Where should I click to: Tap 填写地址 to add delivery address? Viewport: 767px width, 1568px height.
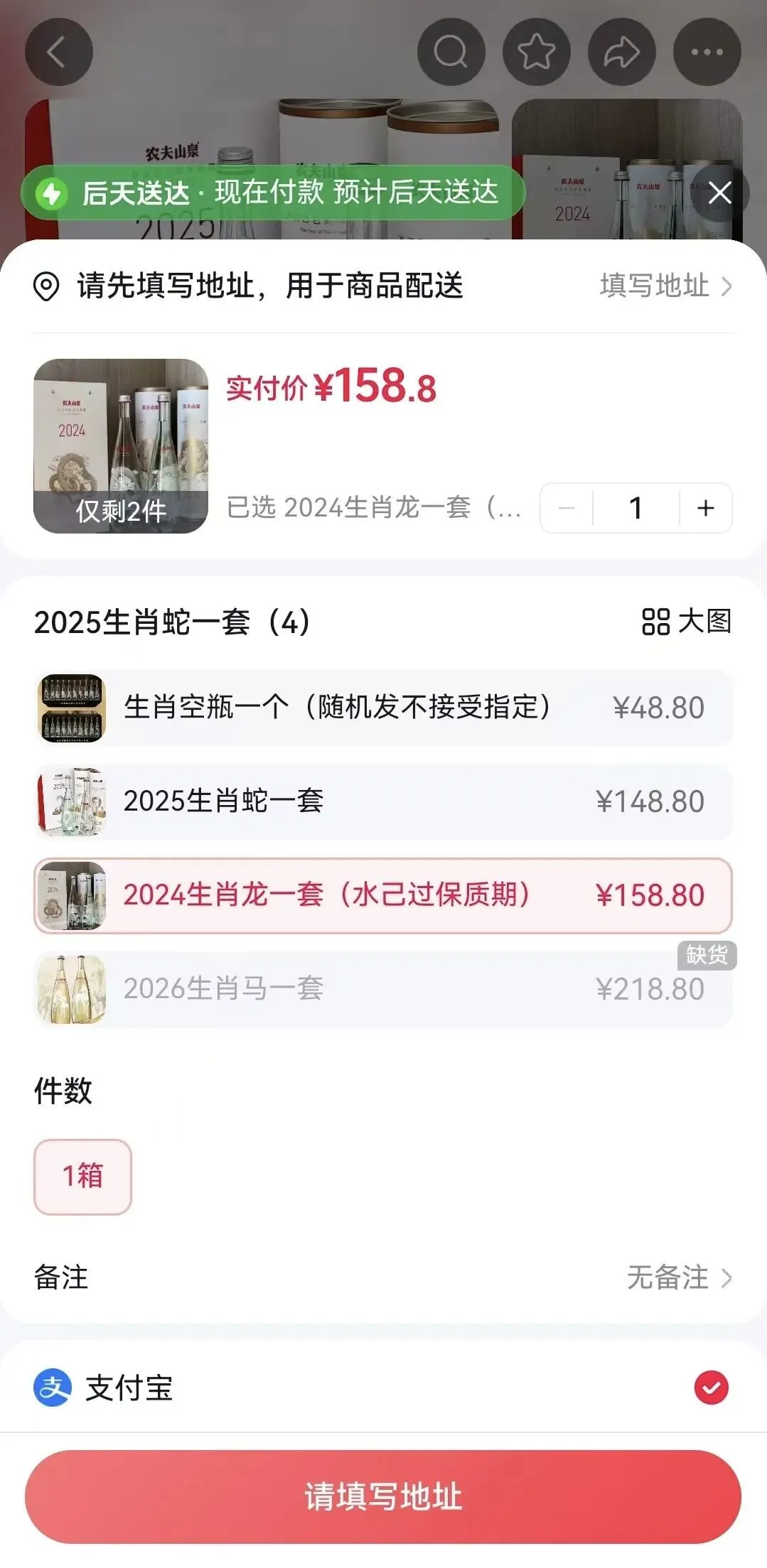(x=665, y=286)
